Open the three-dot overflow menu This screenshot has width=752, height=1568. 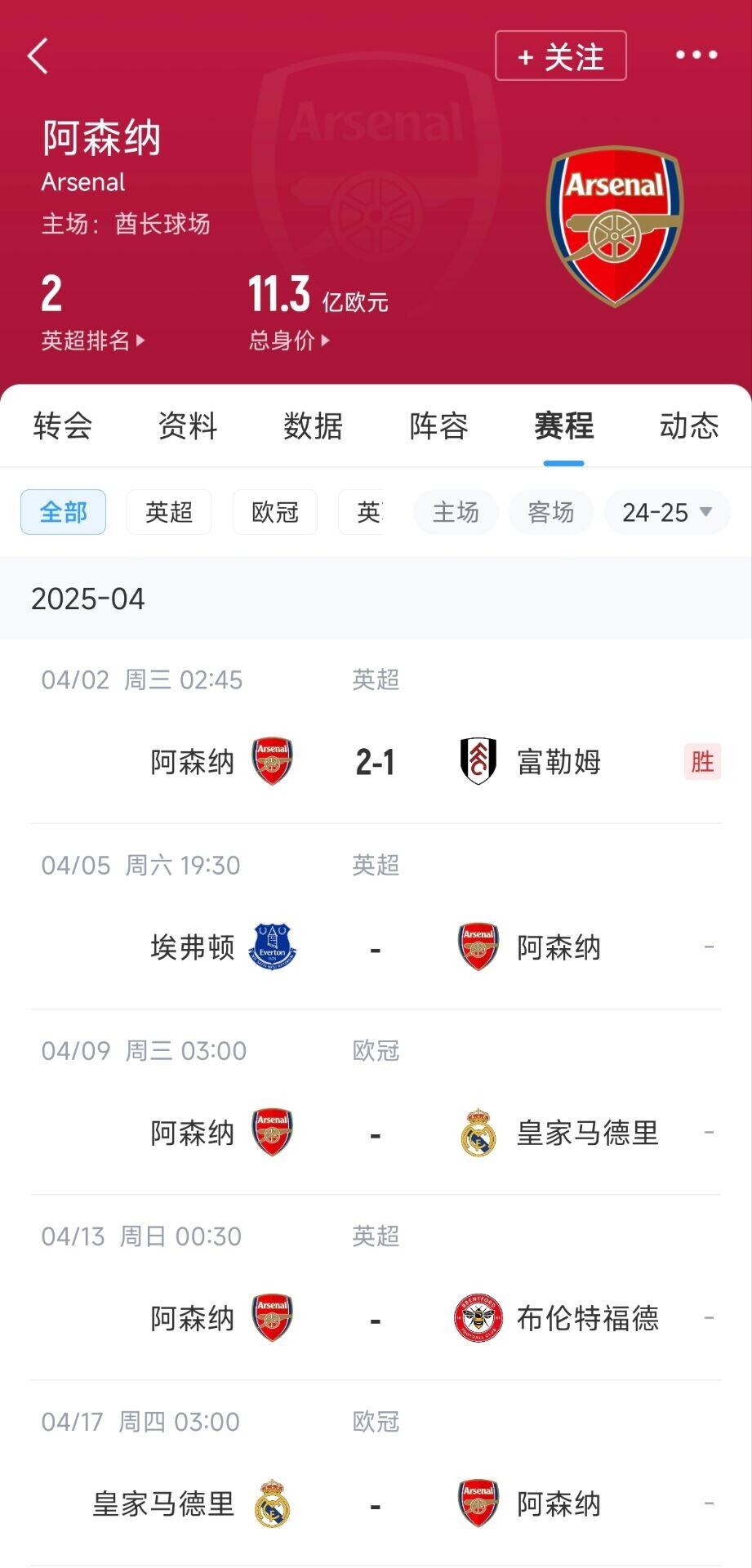(x=696, y=56)
